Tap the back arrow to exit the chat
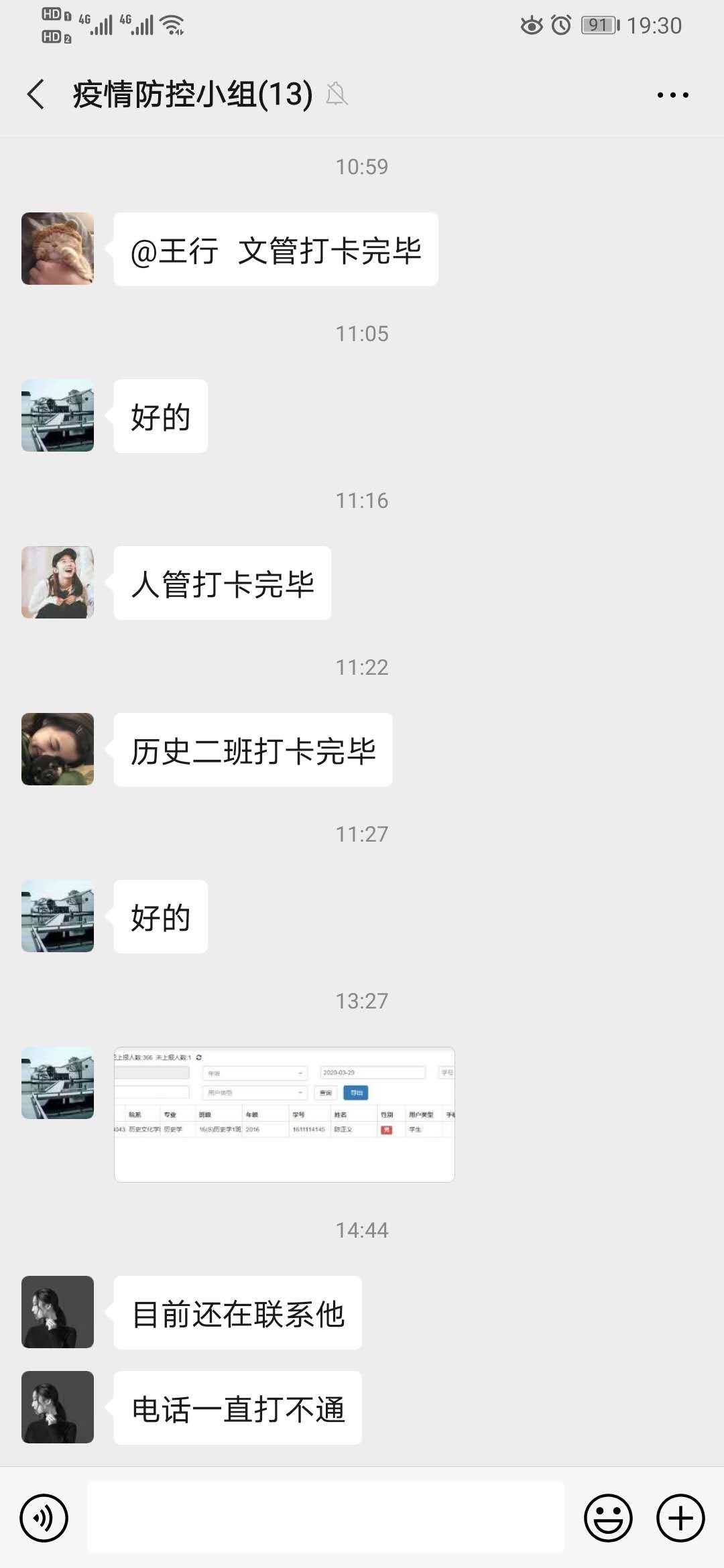The image size is (724, 1568). pyautogui.click(x=35, y=94)
